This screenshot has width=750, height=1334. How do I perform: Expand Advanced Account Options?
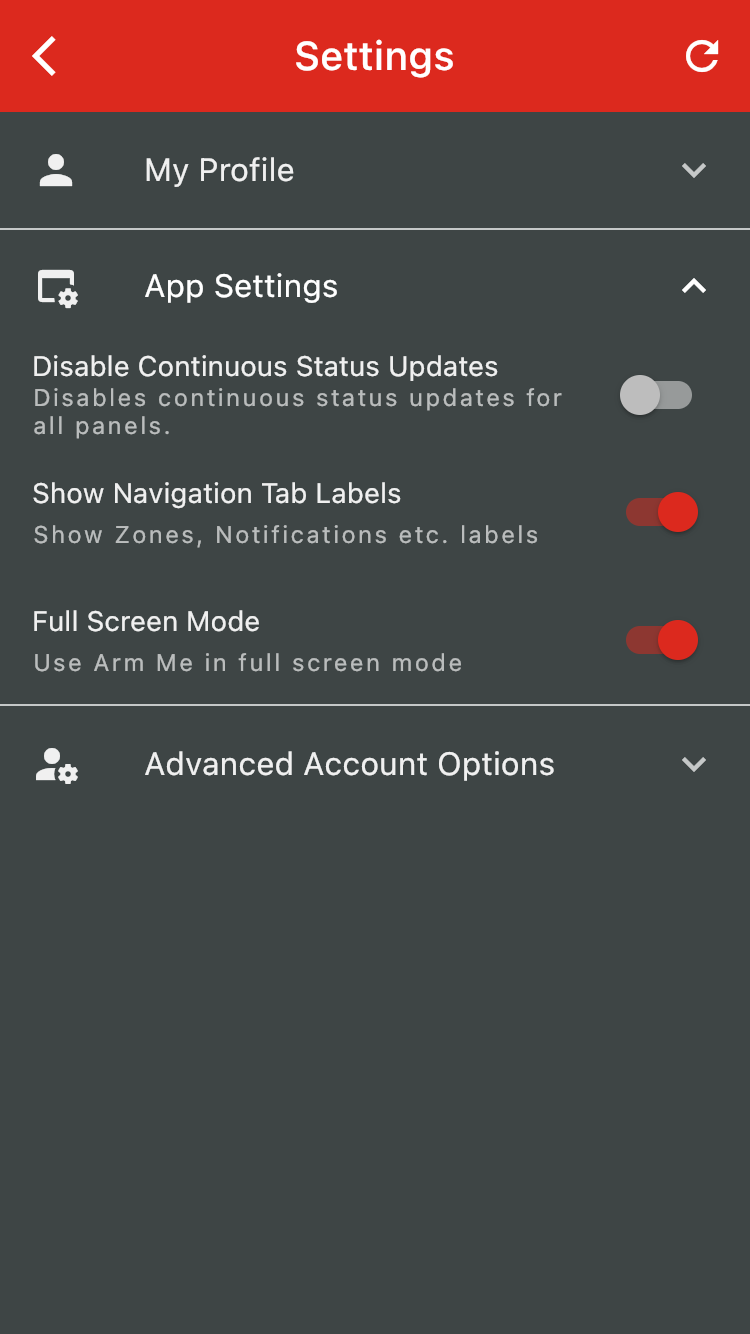pyautogui.click(x=693, y=765)
